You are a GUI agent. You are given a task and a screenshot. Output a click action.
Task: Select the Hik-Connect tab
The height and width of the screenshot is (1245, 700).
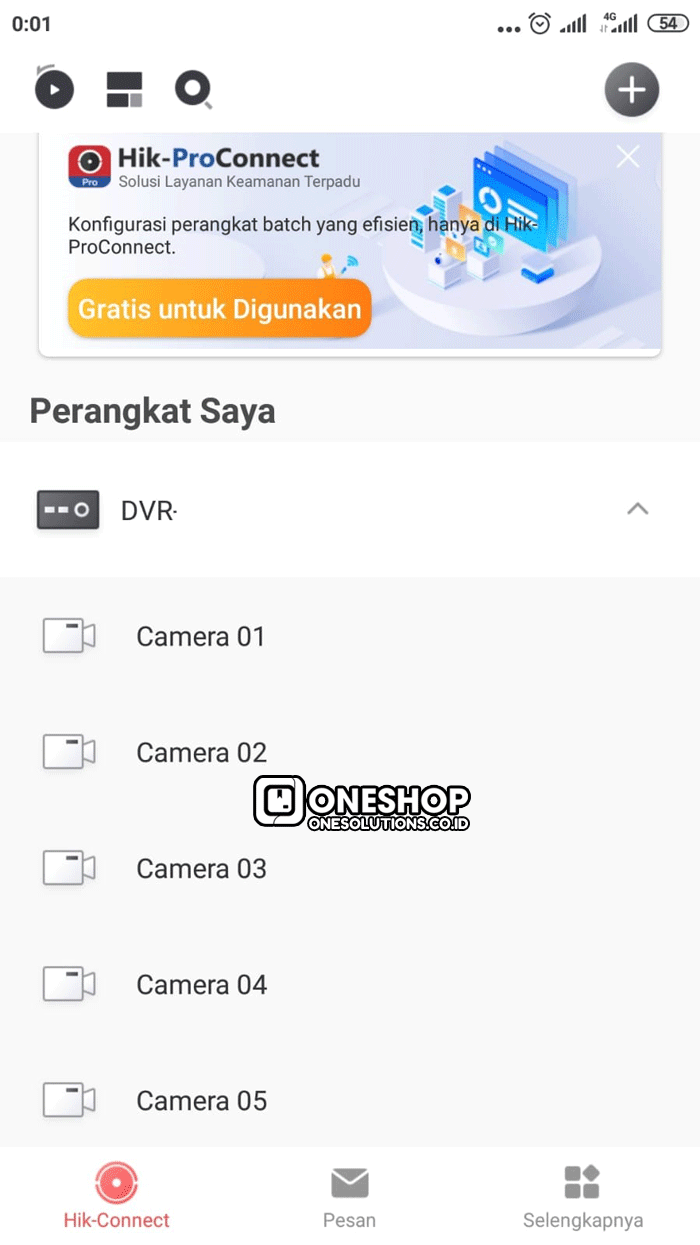pyautogui.click(x=116, y=1197)
